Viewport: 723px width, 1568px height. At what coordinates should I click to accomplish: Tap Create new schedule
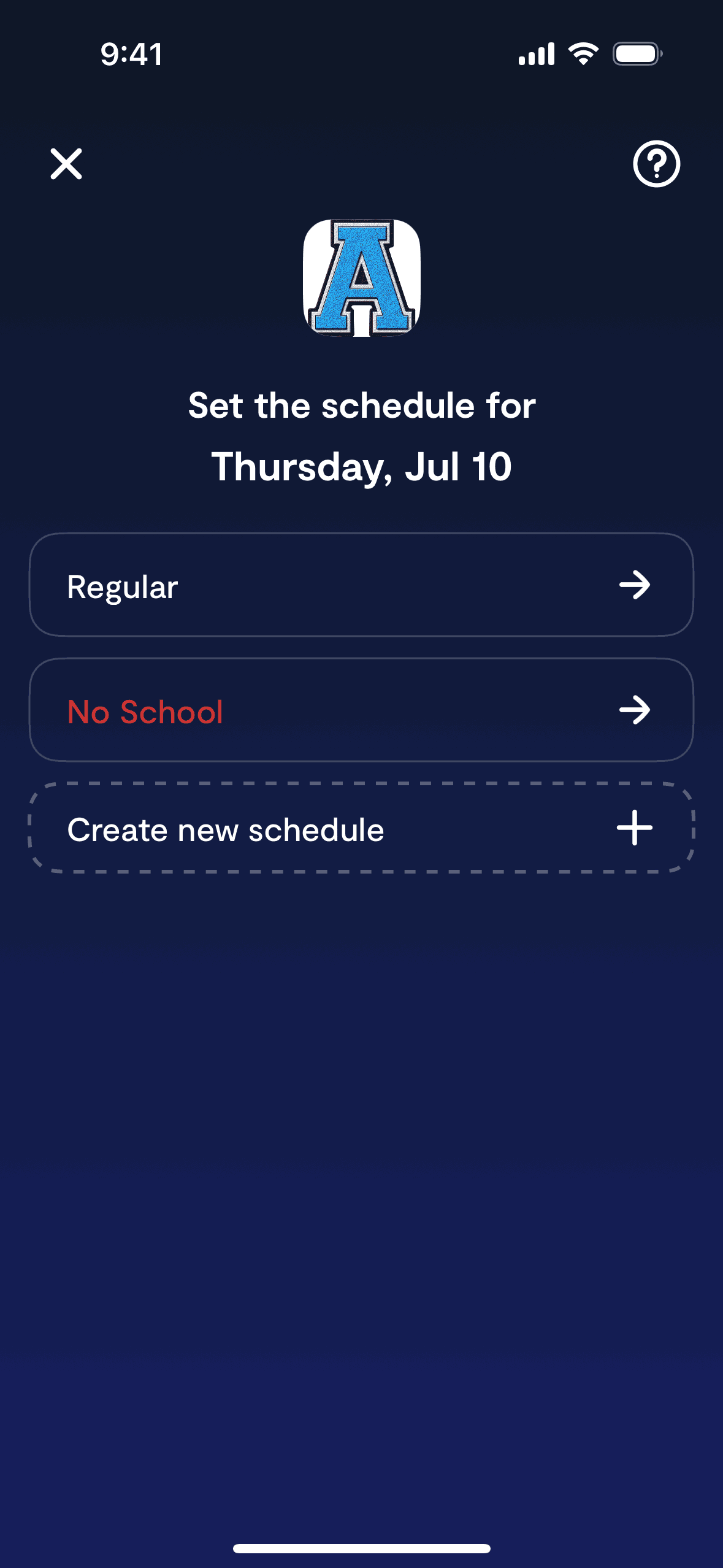361,828
